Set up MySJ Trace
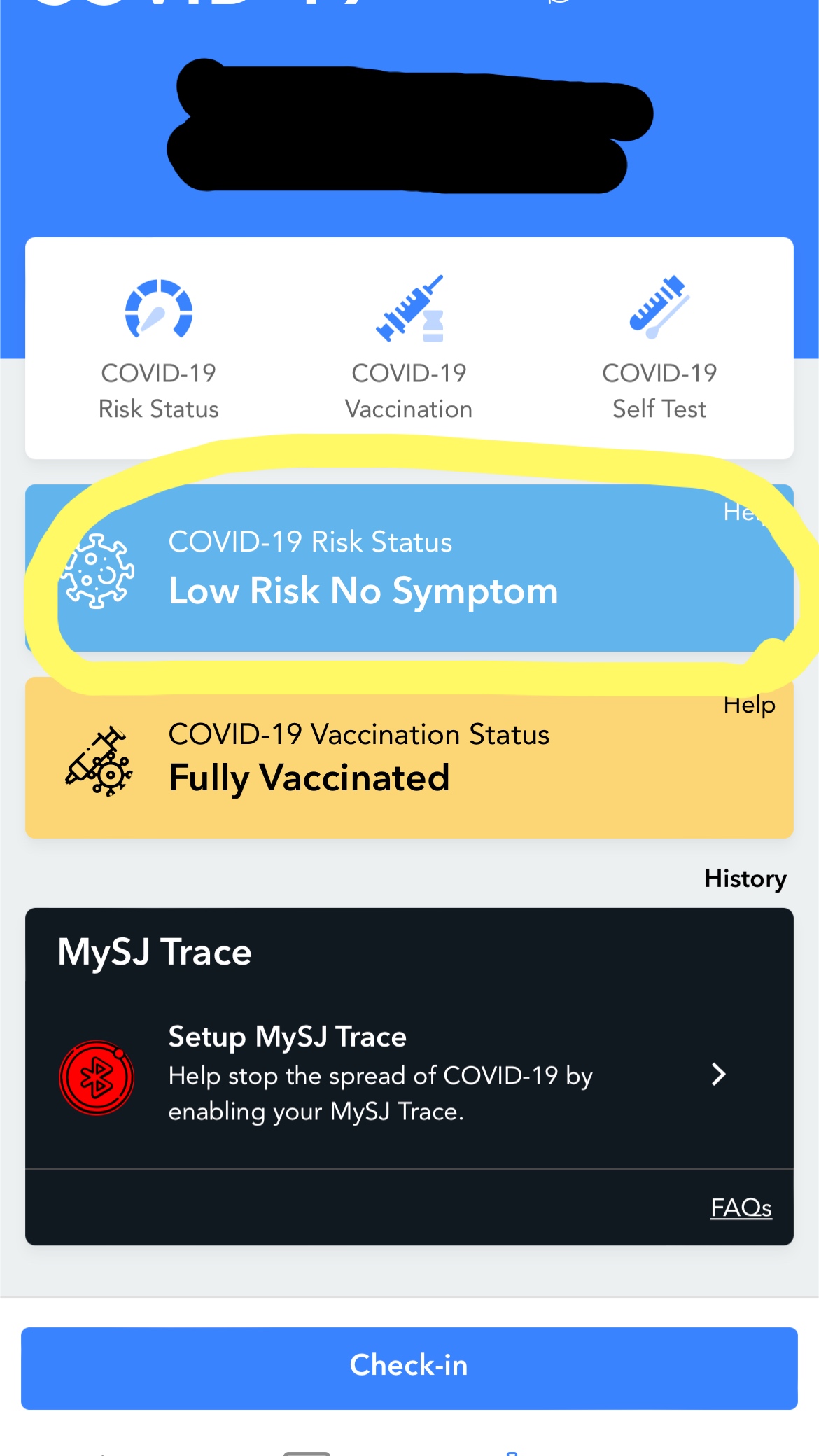 coord(409,1074)
